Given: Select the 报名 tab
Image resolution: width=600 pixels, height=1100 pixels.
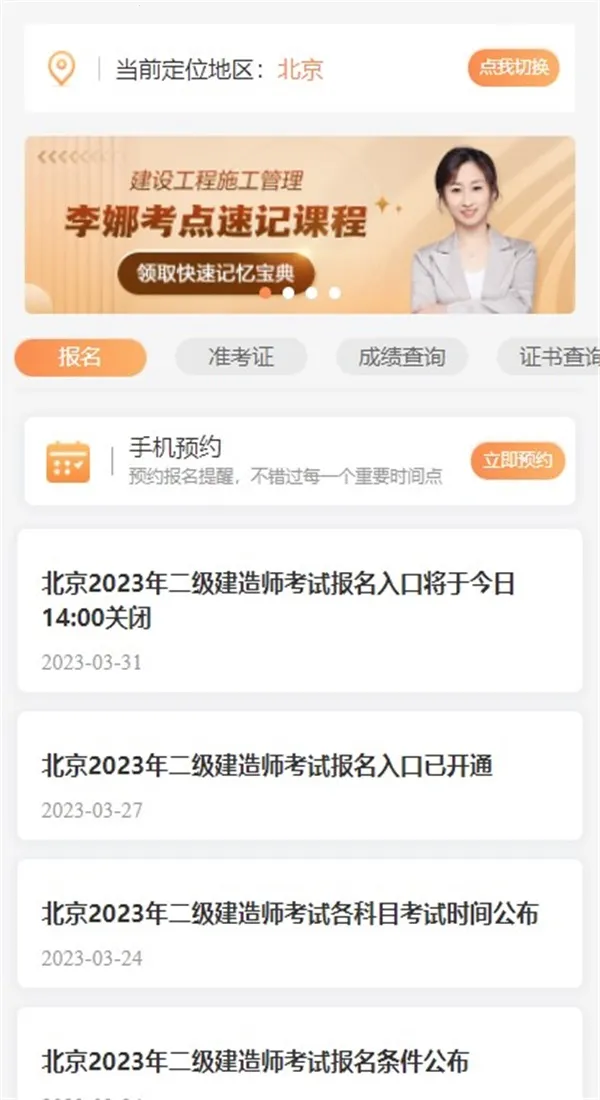Looking at the screenshot, I should (80, 357).
